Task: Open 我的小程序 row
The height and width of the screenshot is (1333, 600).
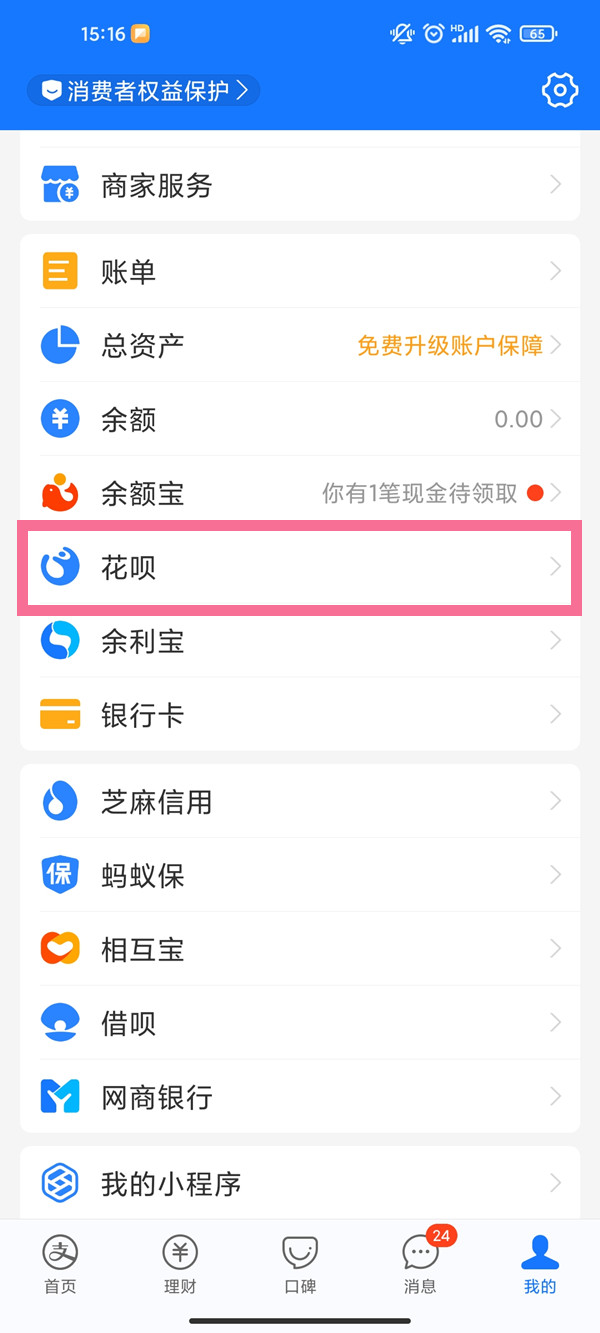Action: tap(300, 1183)
